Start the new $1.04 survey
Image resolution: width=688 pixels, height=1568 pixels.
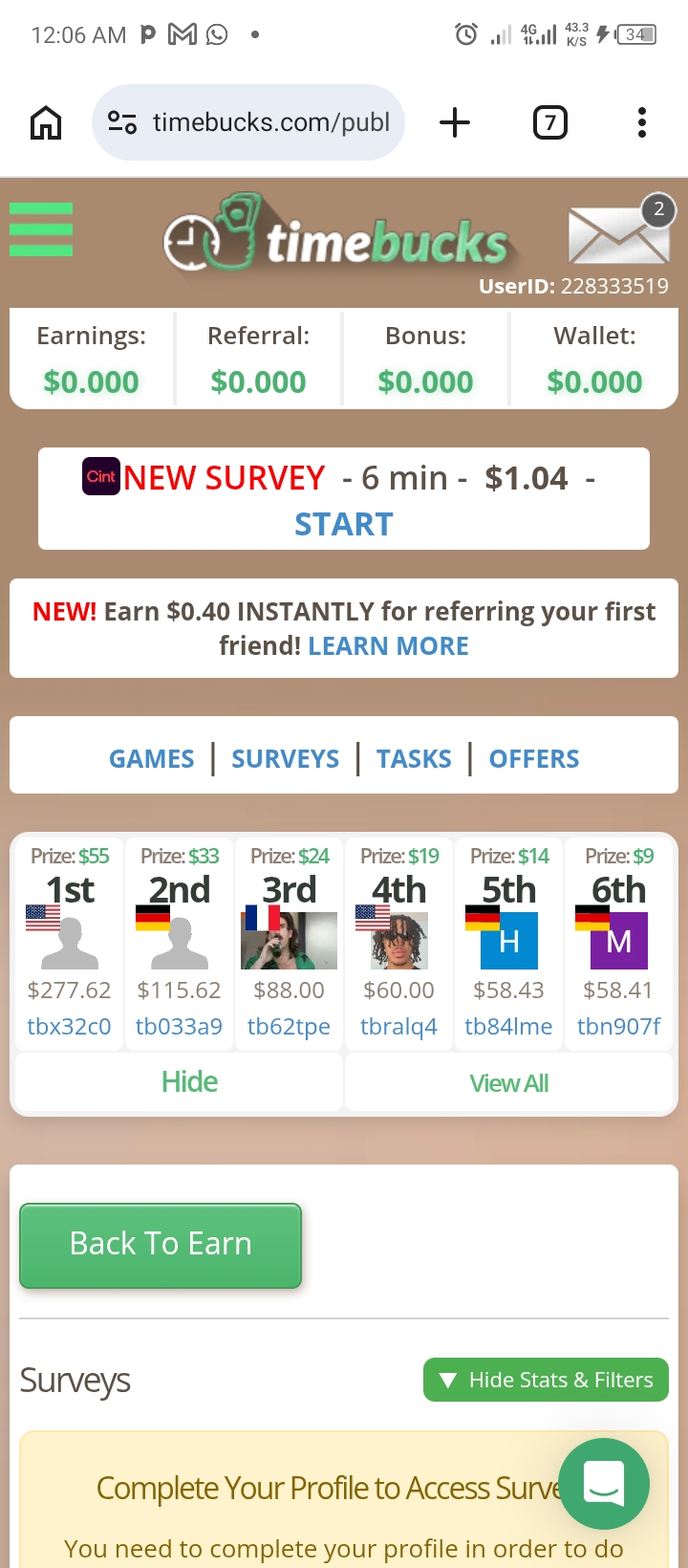click(343, 524)
